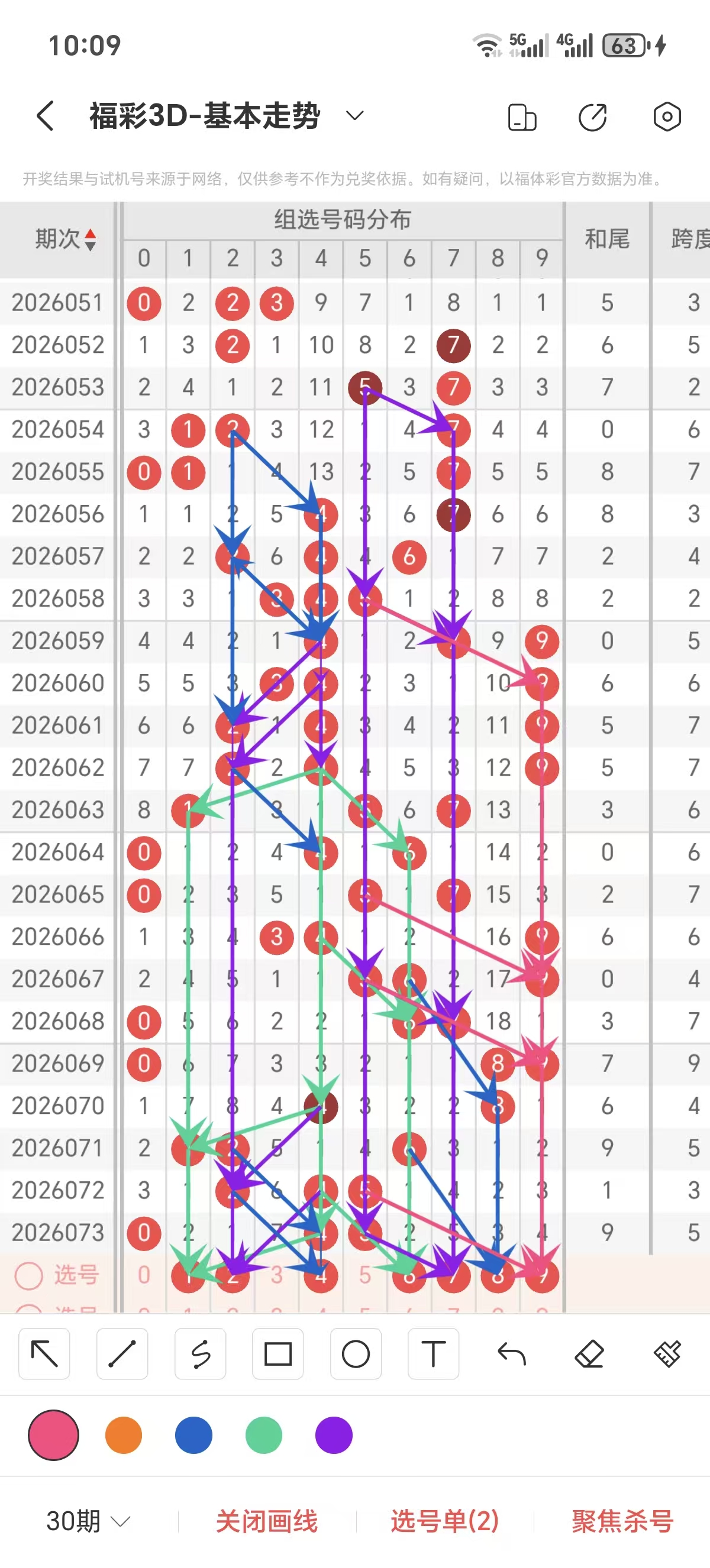Tap 关闭画线 to close drawing mode
This screenshot has height=1568, width=710.
(267, 1521)
